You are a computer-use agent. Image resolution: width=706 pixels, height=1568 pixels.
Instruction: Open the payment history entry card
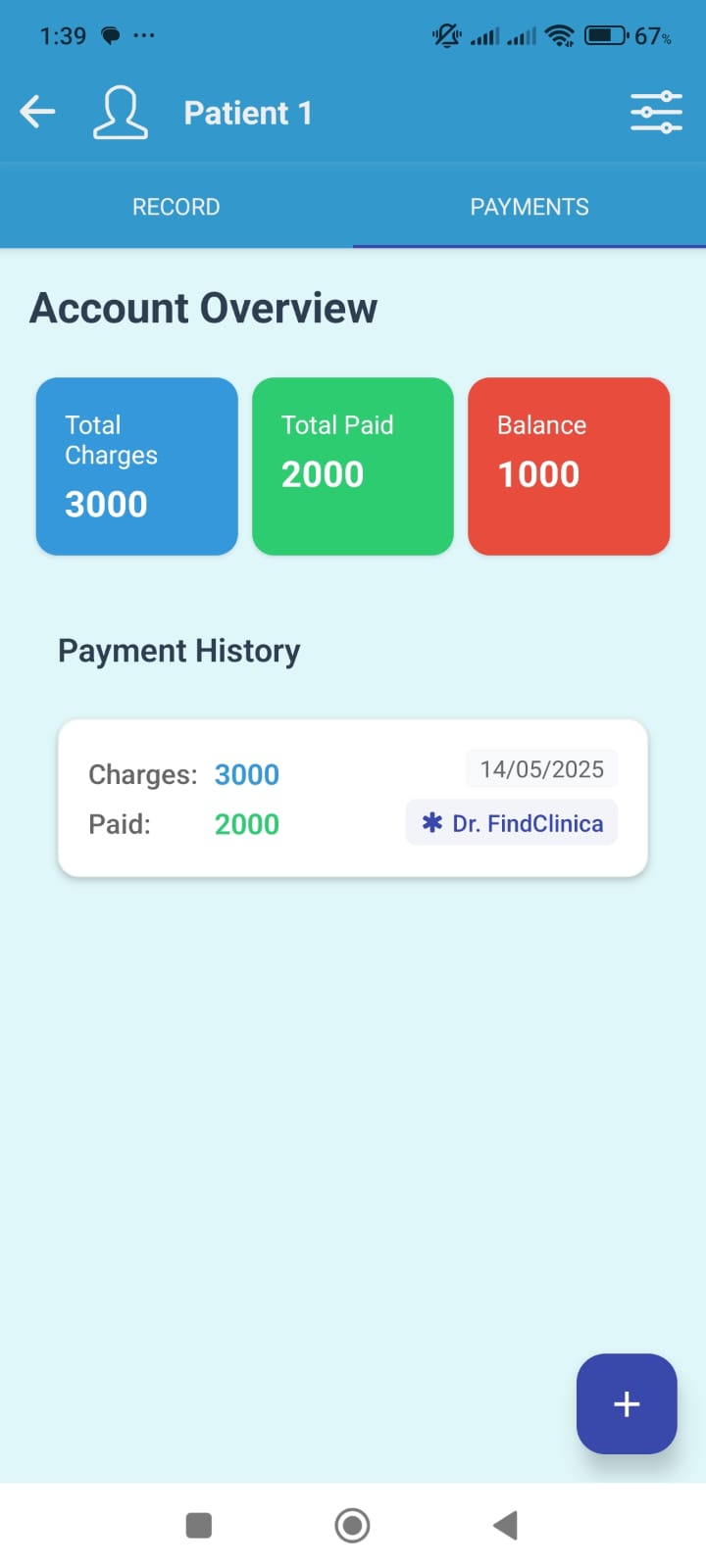[353, 796]
